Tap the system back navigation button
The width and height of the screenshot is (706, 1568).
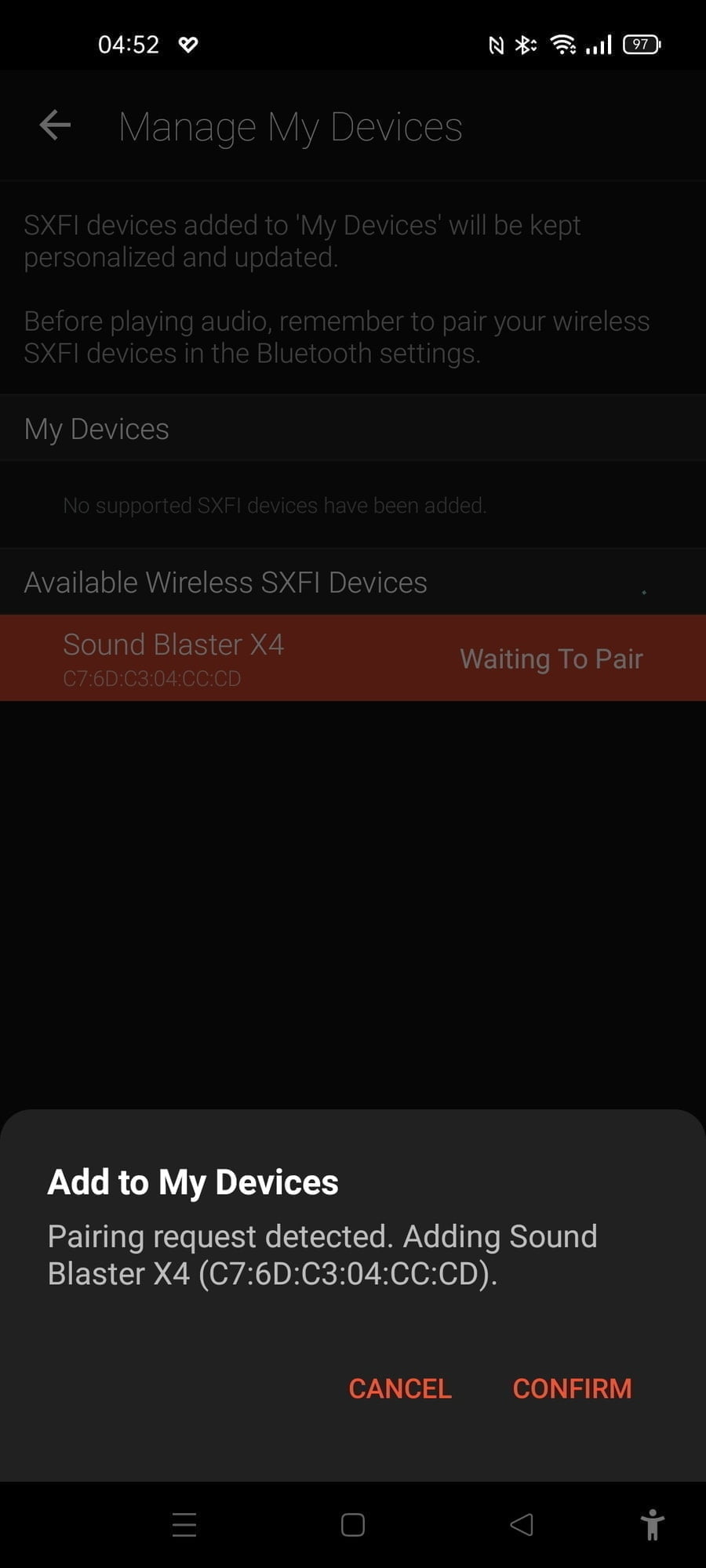coord(522,1525)
